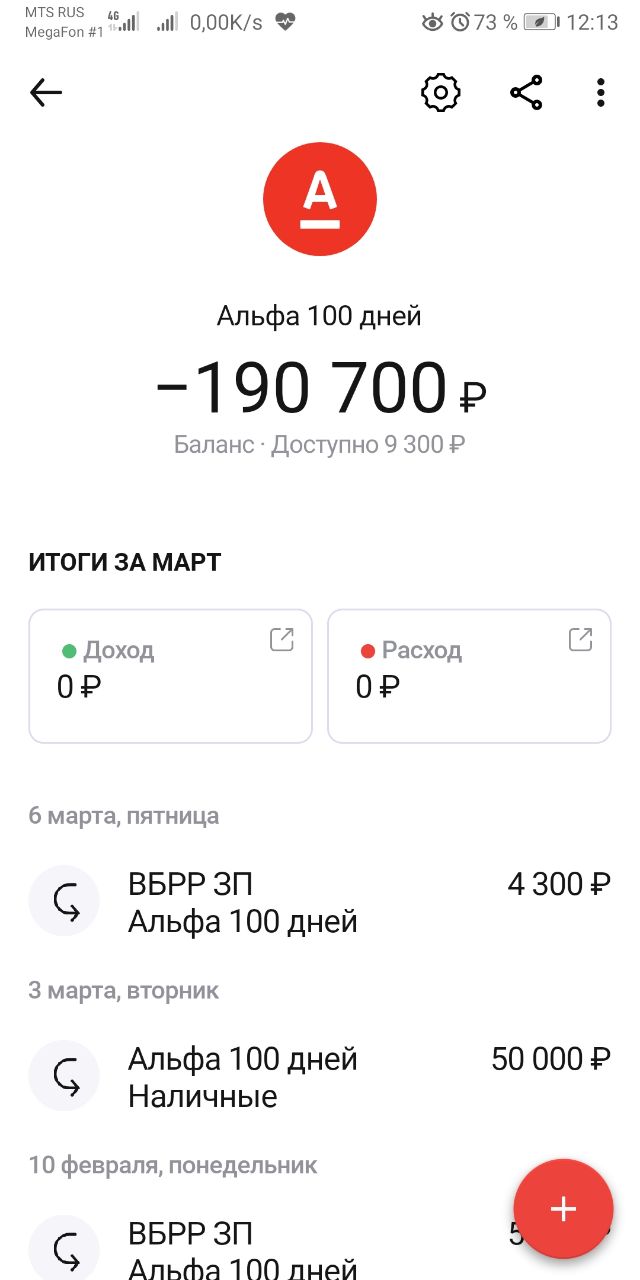Open the three-dot overflow menu
Screen dimensions: 640x1280
pyautogui.click(x=600, y=93)
